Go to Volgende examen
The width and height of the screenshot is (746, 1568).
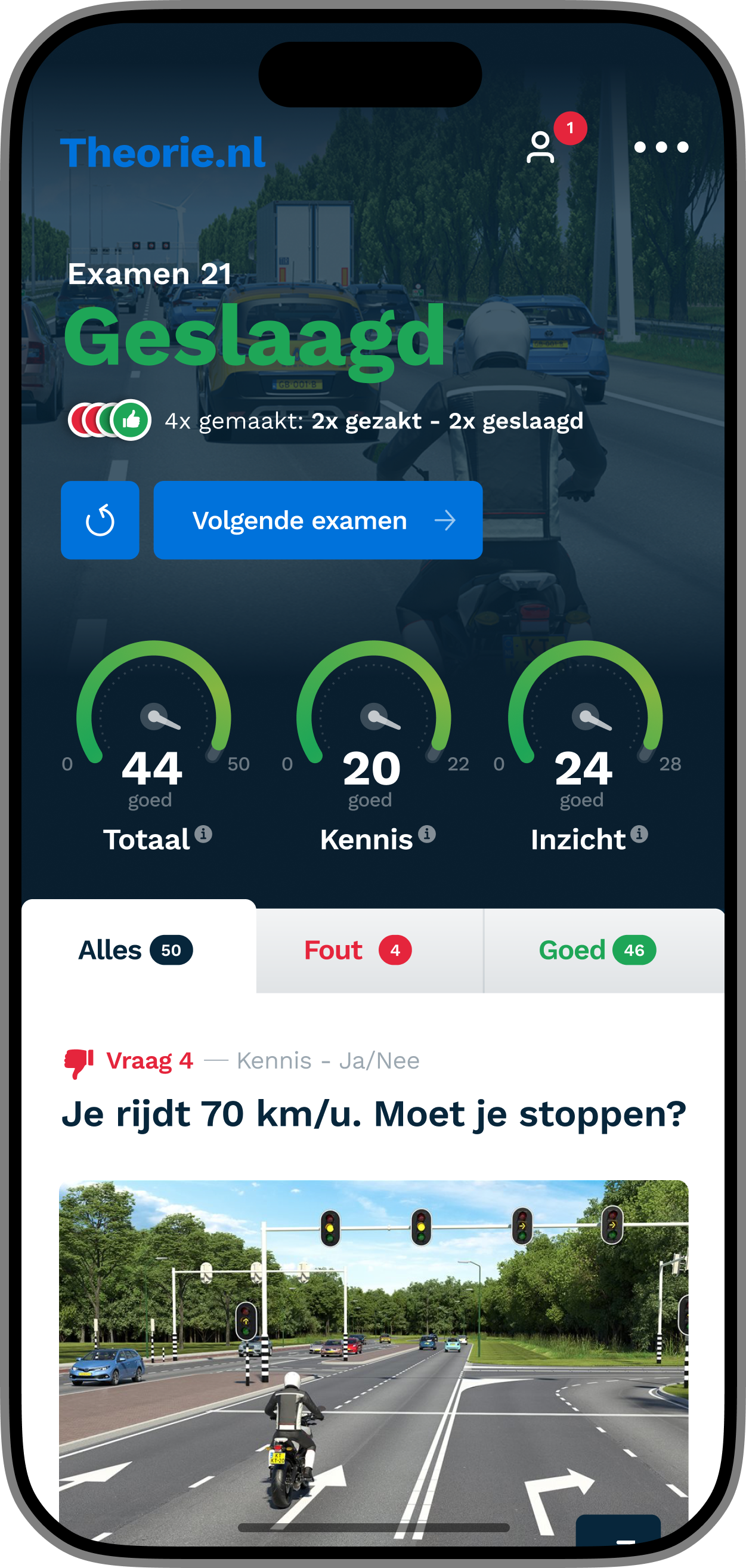[318, 520]
